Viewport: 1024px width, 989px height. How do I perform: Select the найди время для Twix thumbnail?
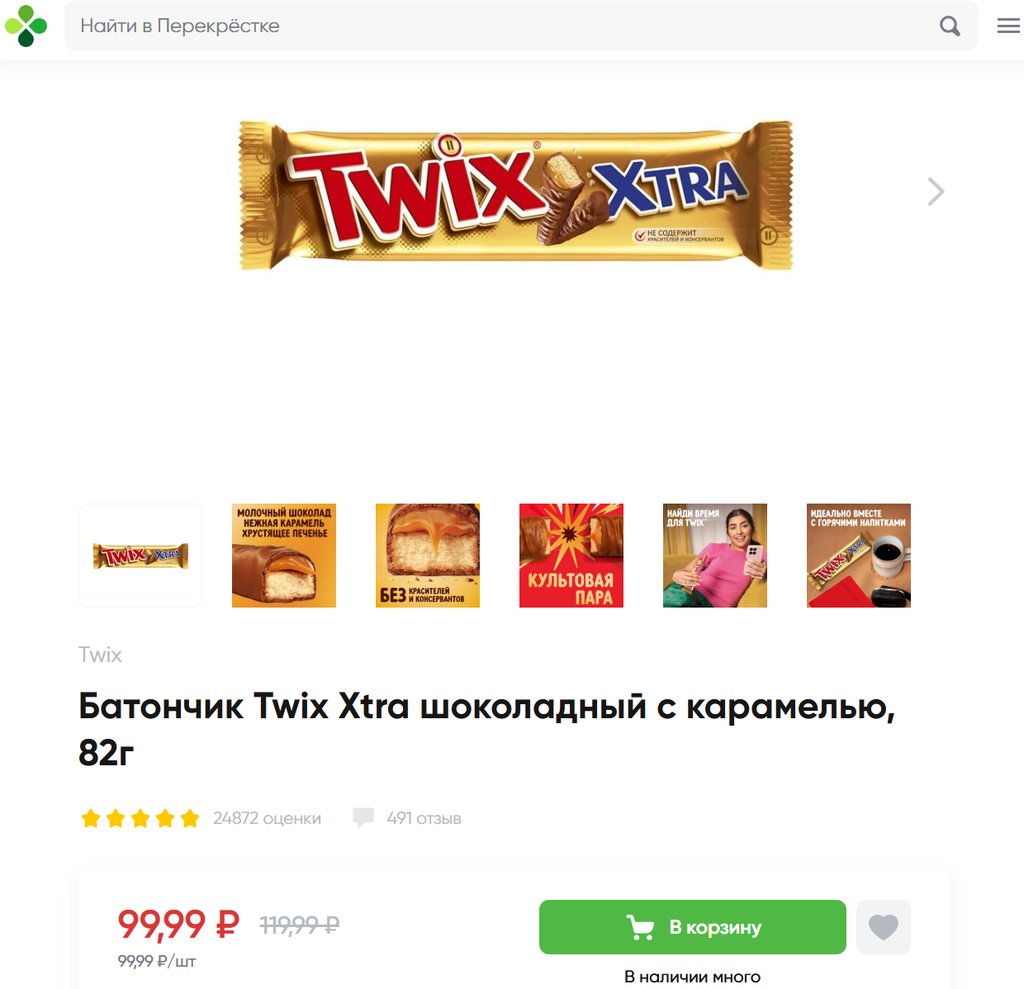[x=715, y=555]
